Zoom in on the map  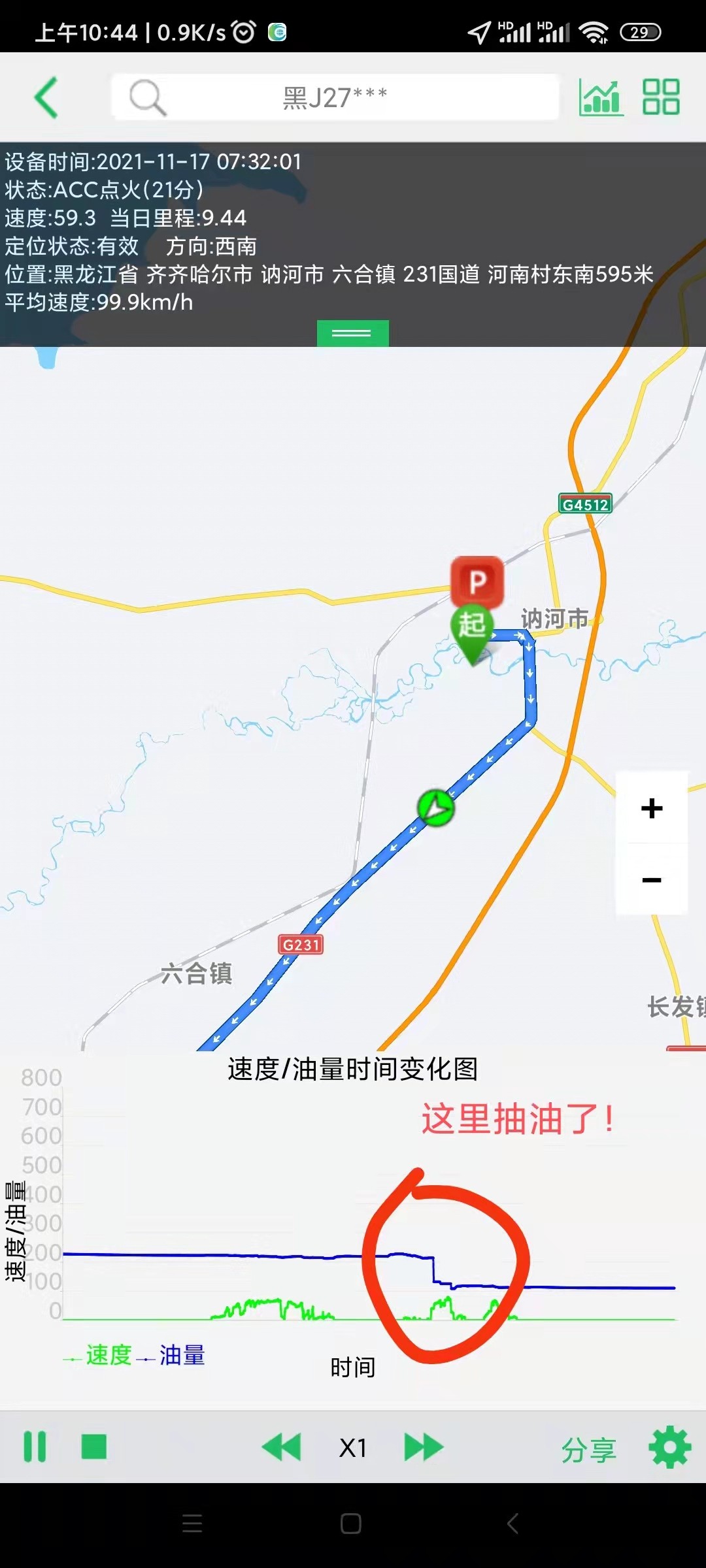pos(651,809)
